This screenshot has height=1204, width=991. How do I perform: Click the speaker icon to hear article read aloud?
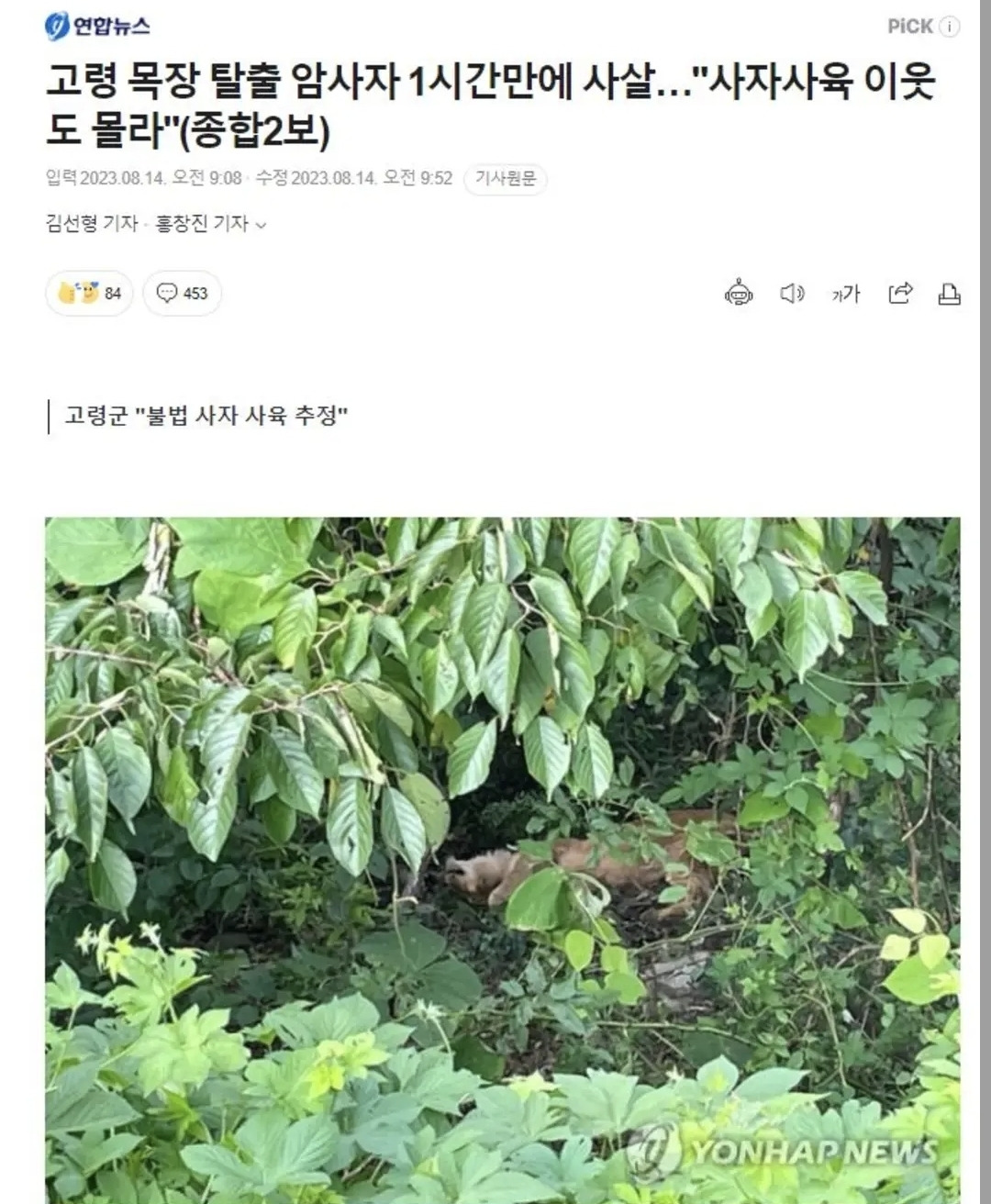pos(793,294)
